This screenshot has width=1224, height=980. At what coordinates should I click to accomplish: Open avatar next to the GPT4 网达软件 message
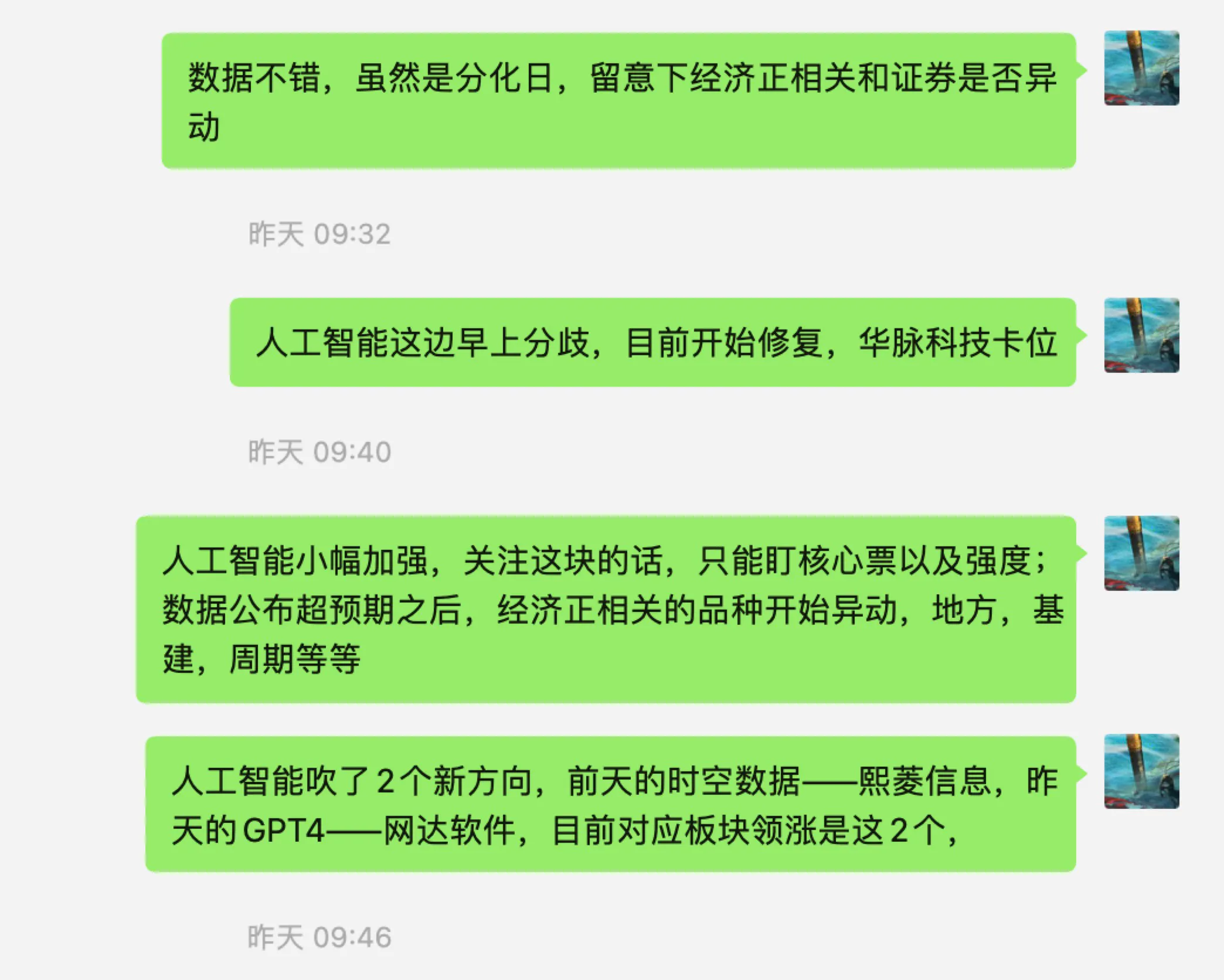pyautogui.click(x=1141, y=771)
